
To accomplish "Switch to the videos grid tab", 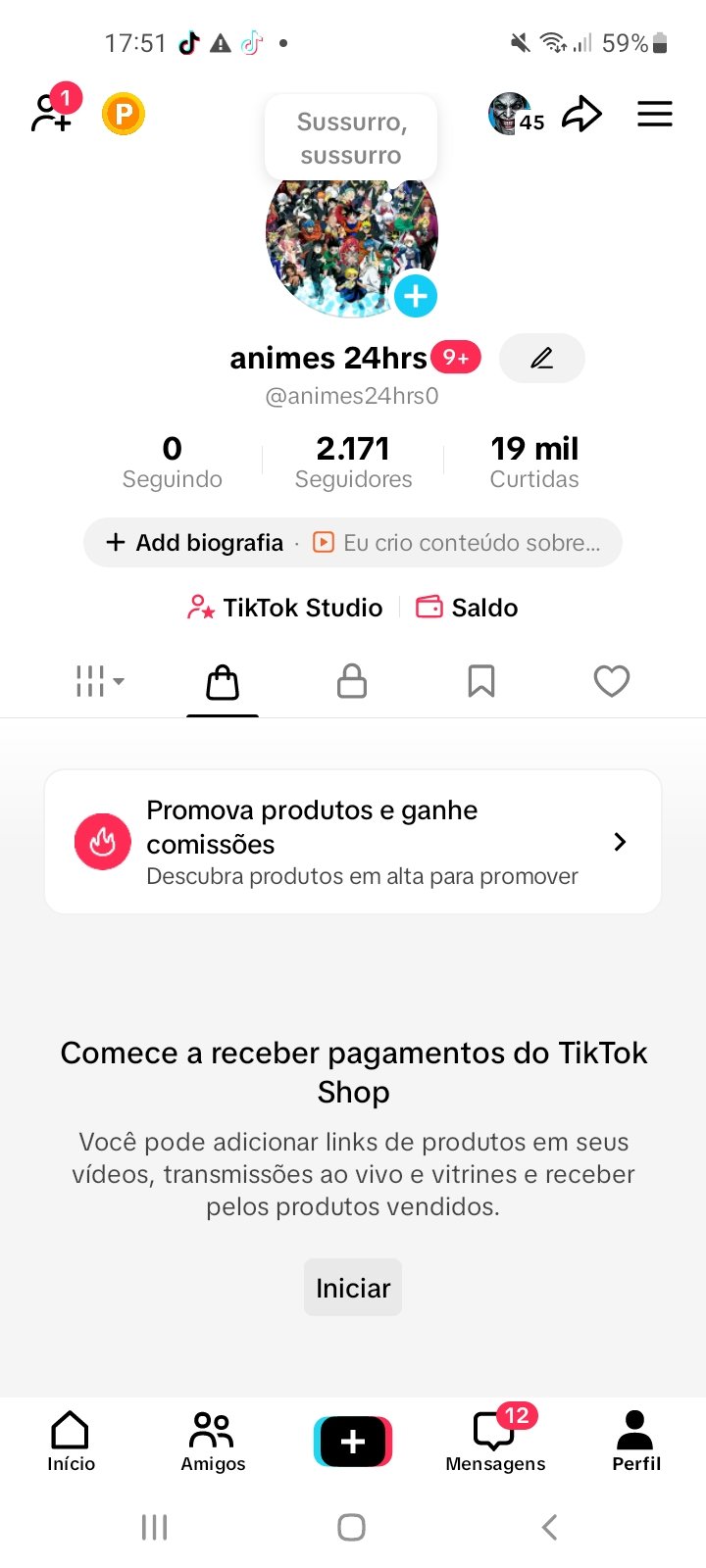I will tap(99, 681).
